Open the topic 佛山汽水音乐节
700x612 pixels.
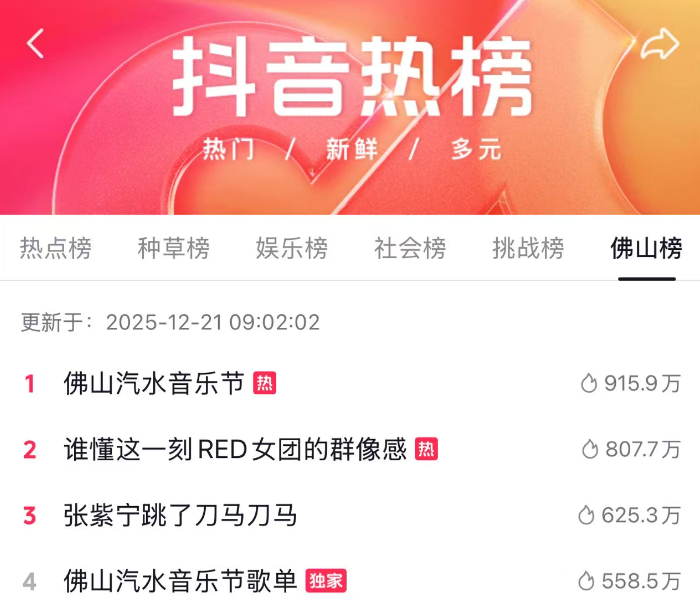(154, 383)
